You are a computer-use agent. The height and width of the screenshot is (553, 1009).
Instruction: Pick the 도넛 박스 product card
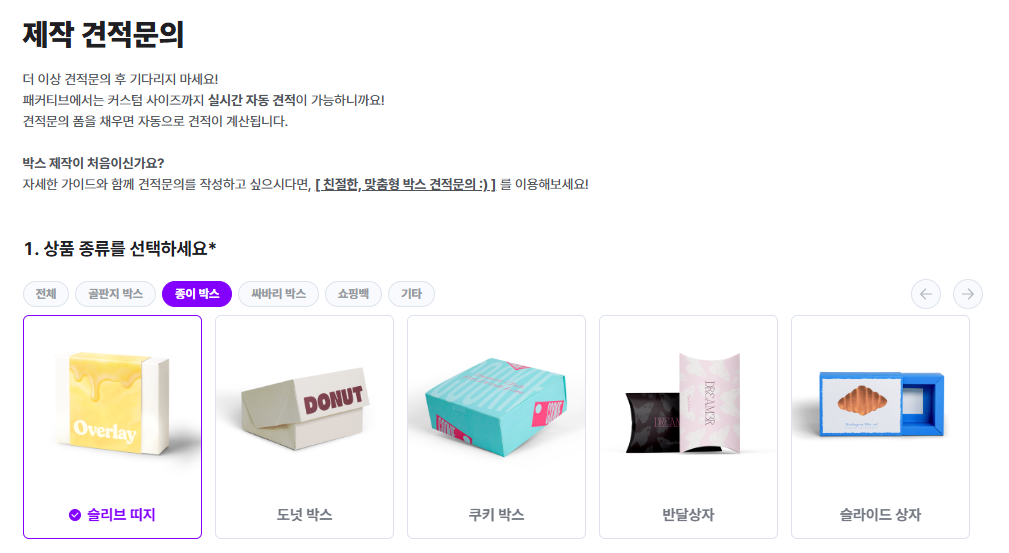tap(304, 427)
